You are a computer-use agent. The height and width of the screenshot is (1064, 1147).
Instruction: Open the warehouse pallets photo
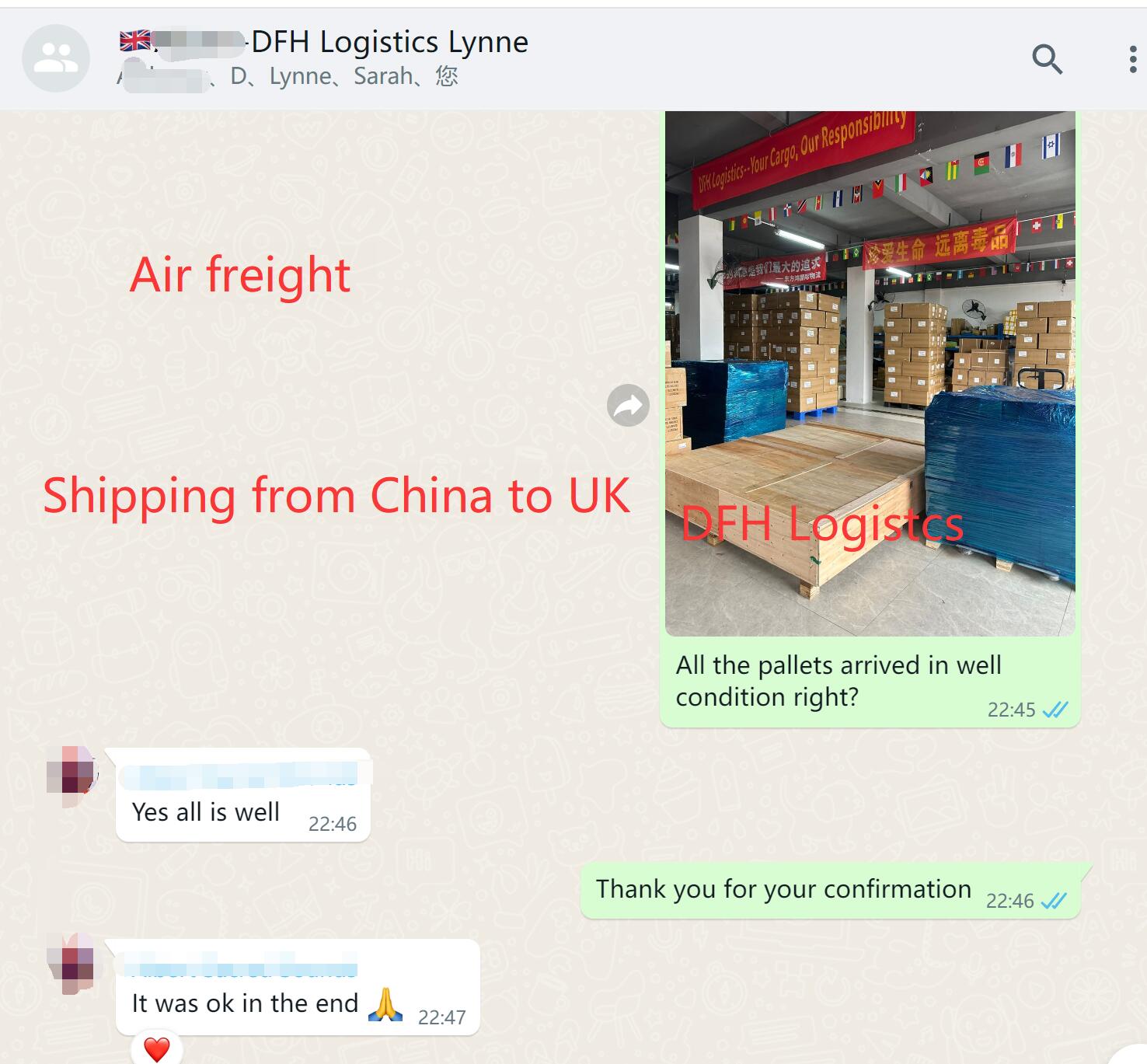[870, 373]
